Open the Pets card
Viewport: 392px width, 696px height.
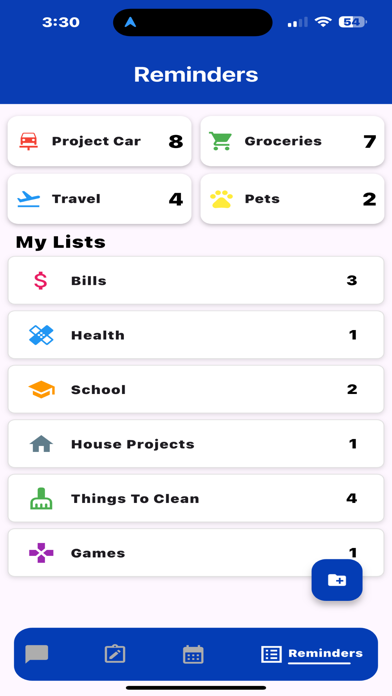point(292,199)
